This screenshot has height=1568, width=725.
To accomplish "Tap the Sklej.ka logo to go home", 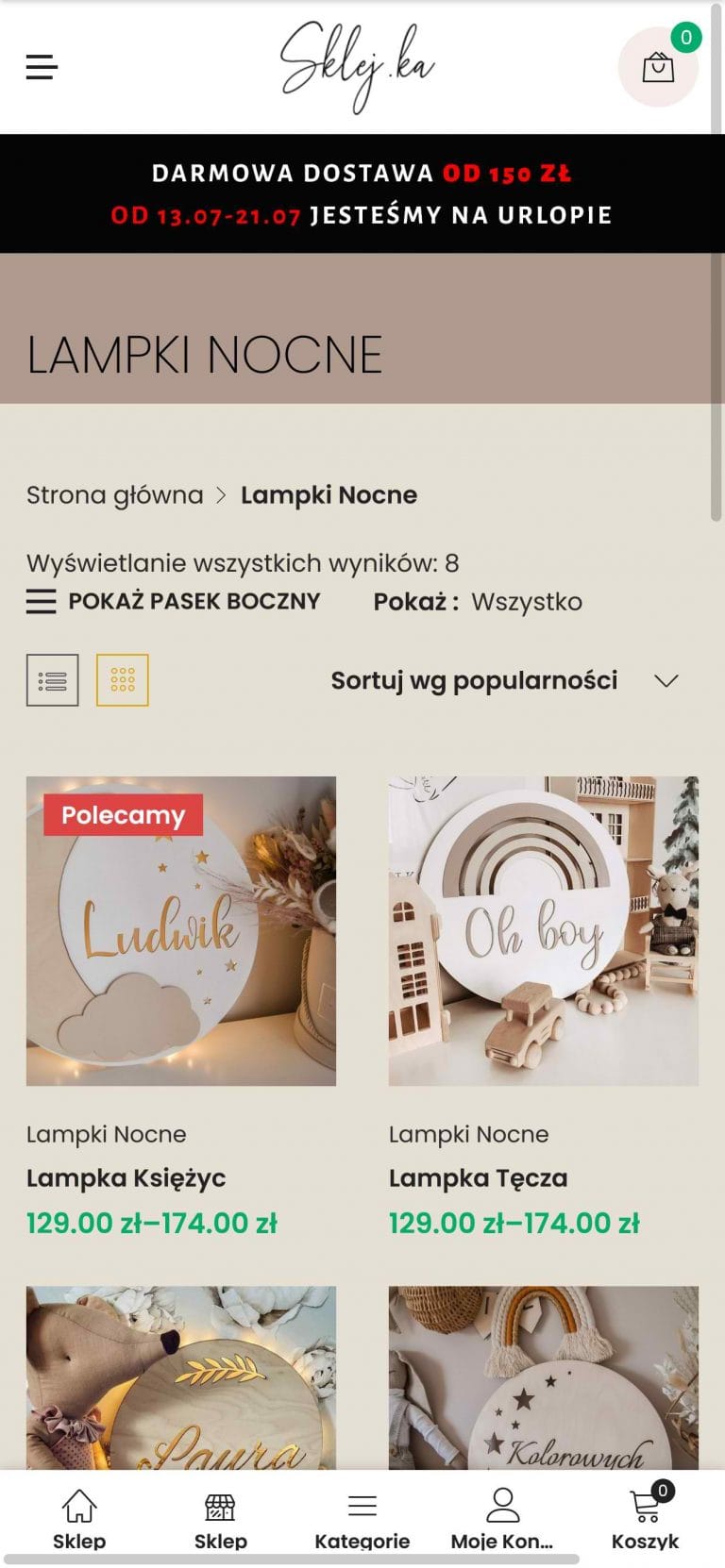I will click(x=357, y=66).
